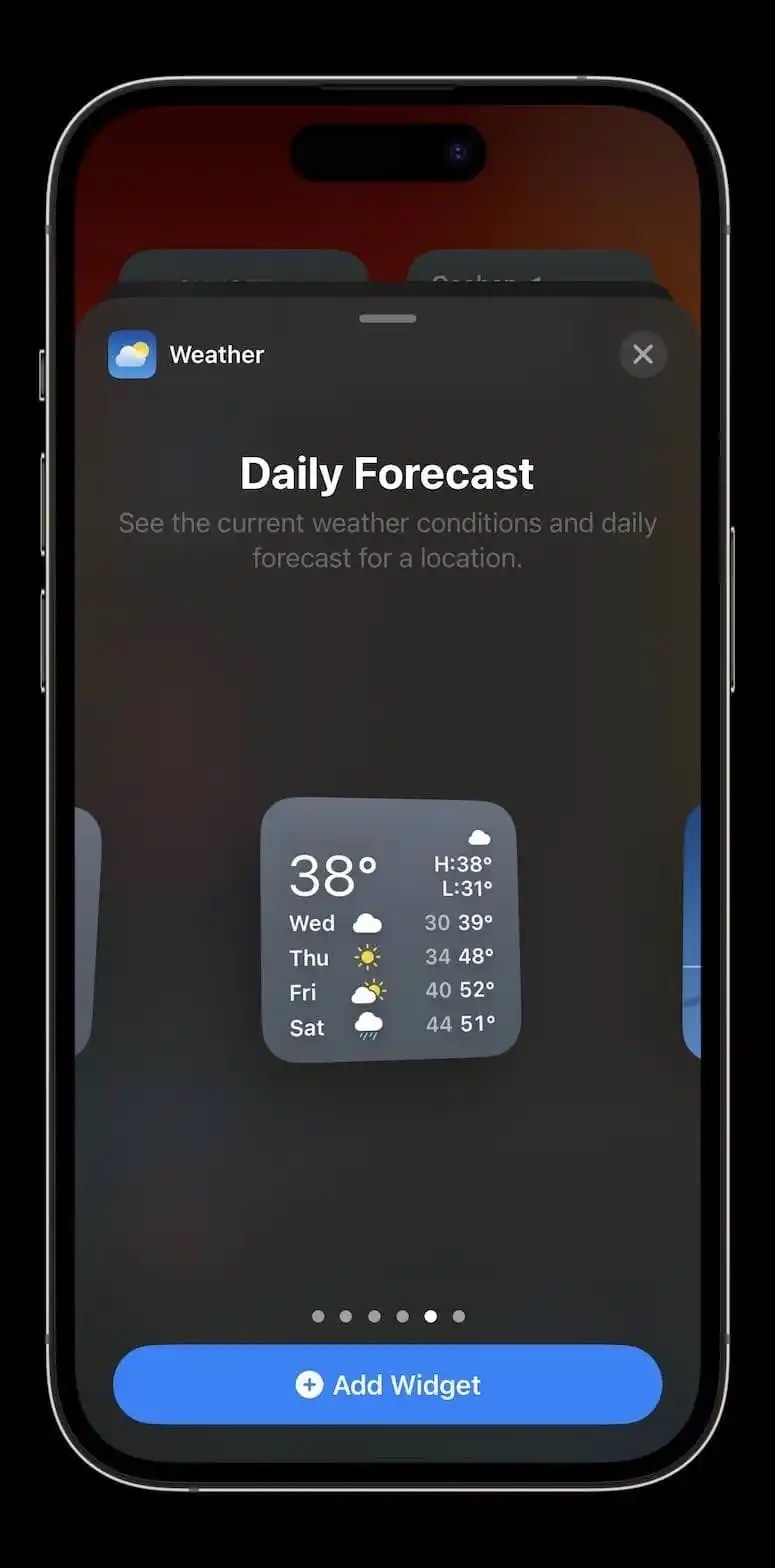Select the Daily Forecast widget preview

[x=390, y=930]
